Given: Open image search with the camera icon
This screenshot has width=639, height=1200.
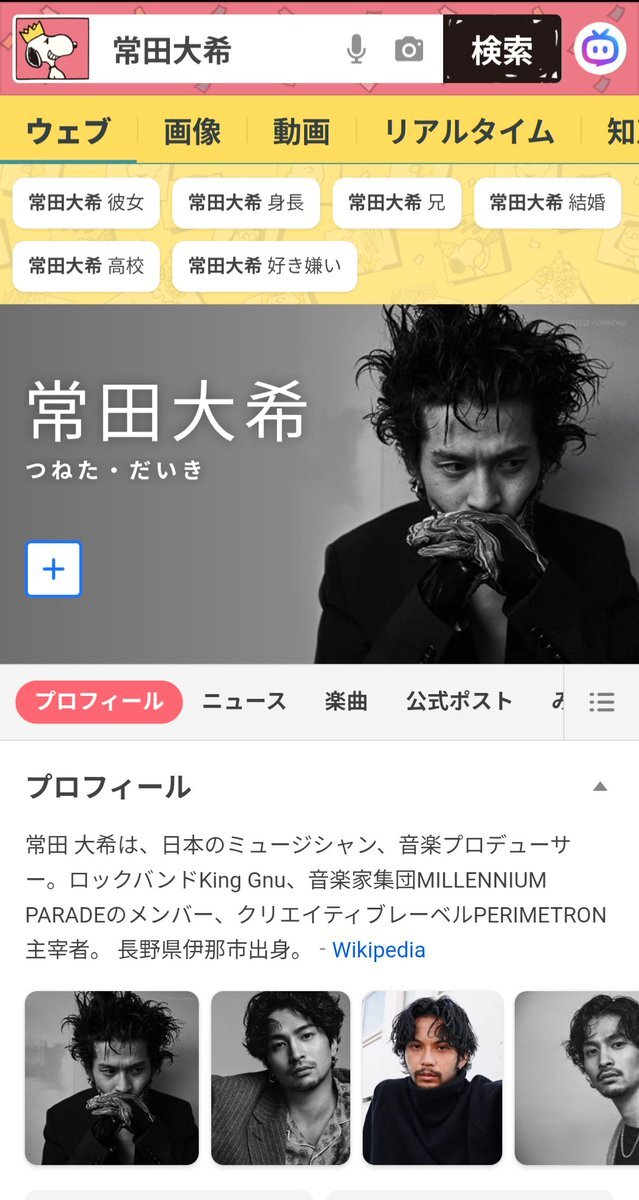Looking at the screenshot, I should pyautogui.click(x=408, y=49).
